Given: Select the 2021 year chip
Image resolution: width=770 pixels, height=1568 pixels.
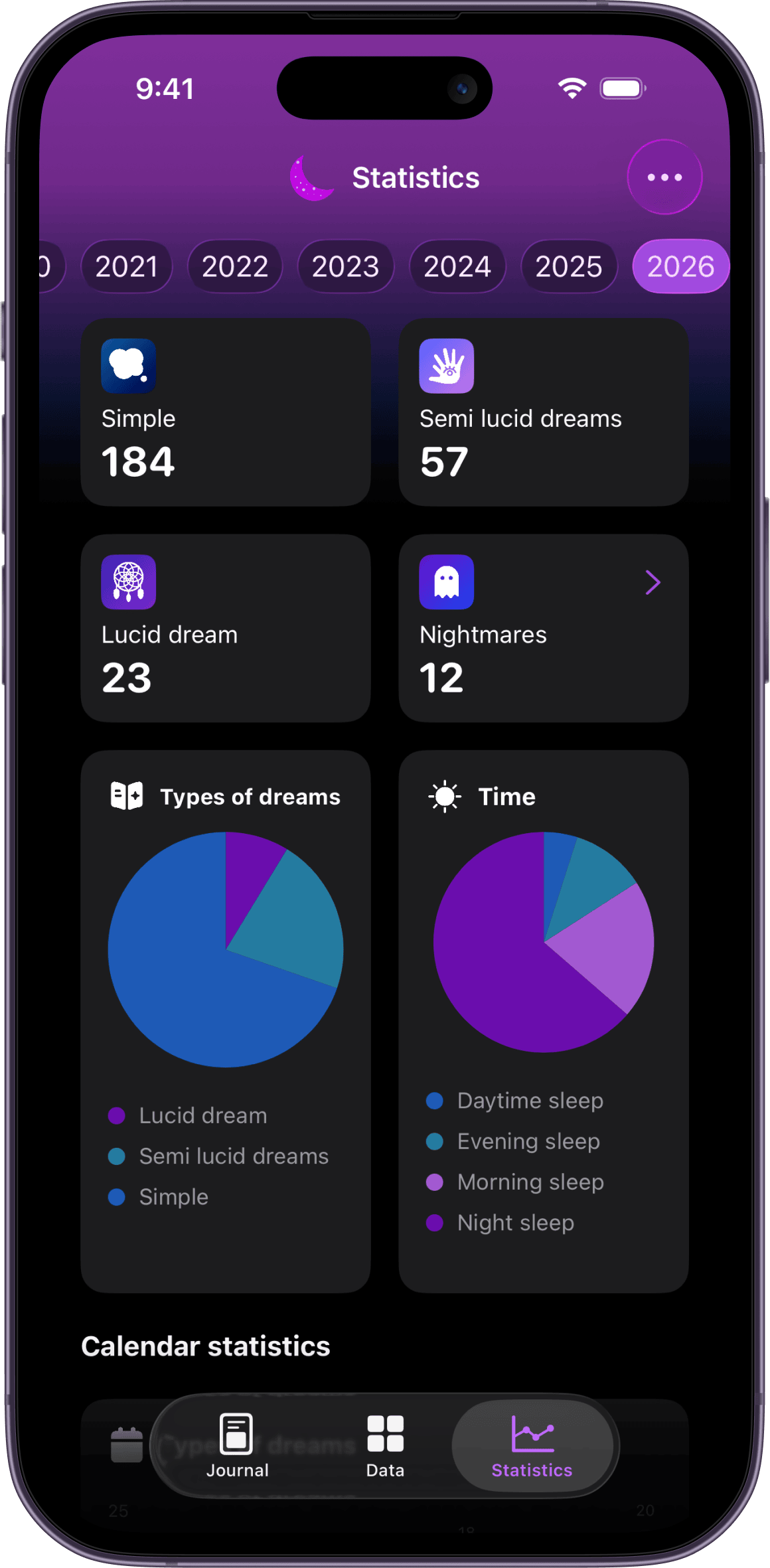Looking at the screenshot, I should click(x=127, y=267).
